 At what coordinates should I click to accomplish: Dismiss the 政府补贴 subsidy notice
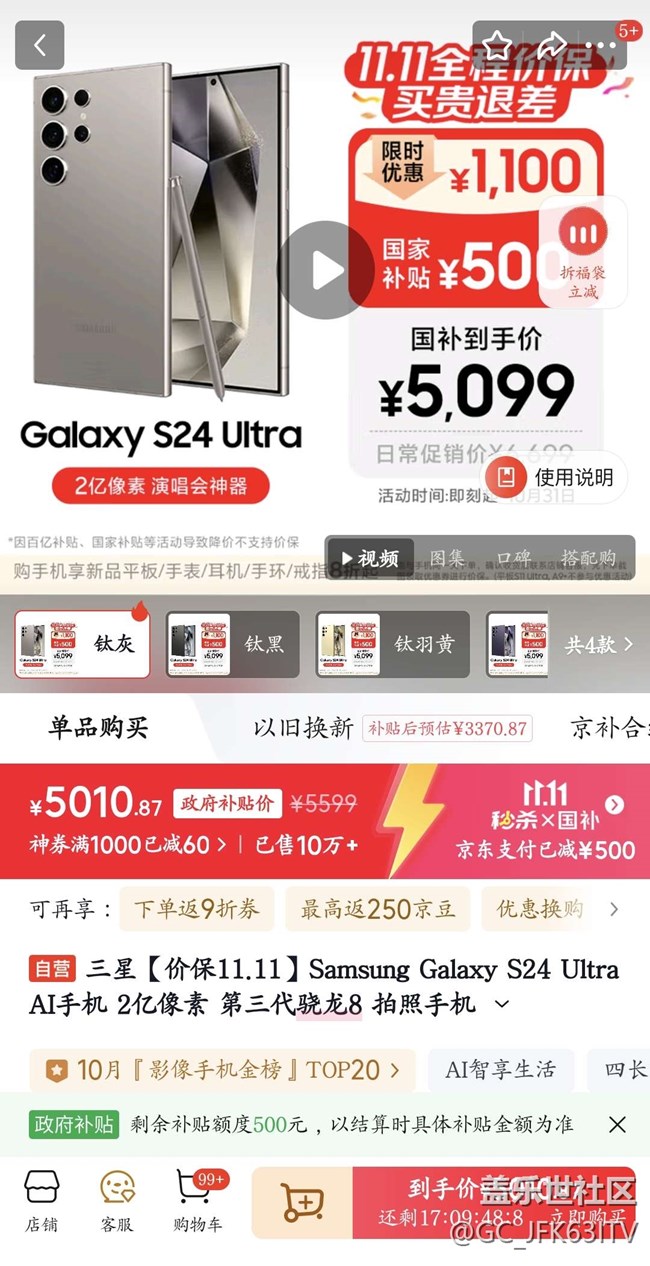617,1125
